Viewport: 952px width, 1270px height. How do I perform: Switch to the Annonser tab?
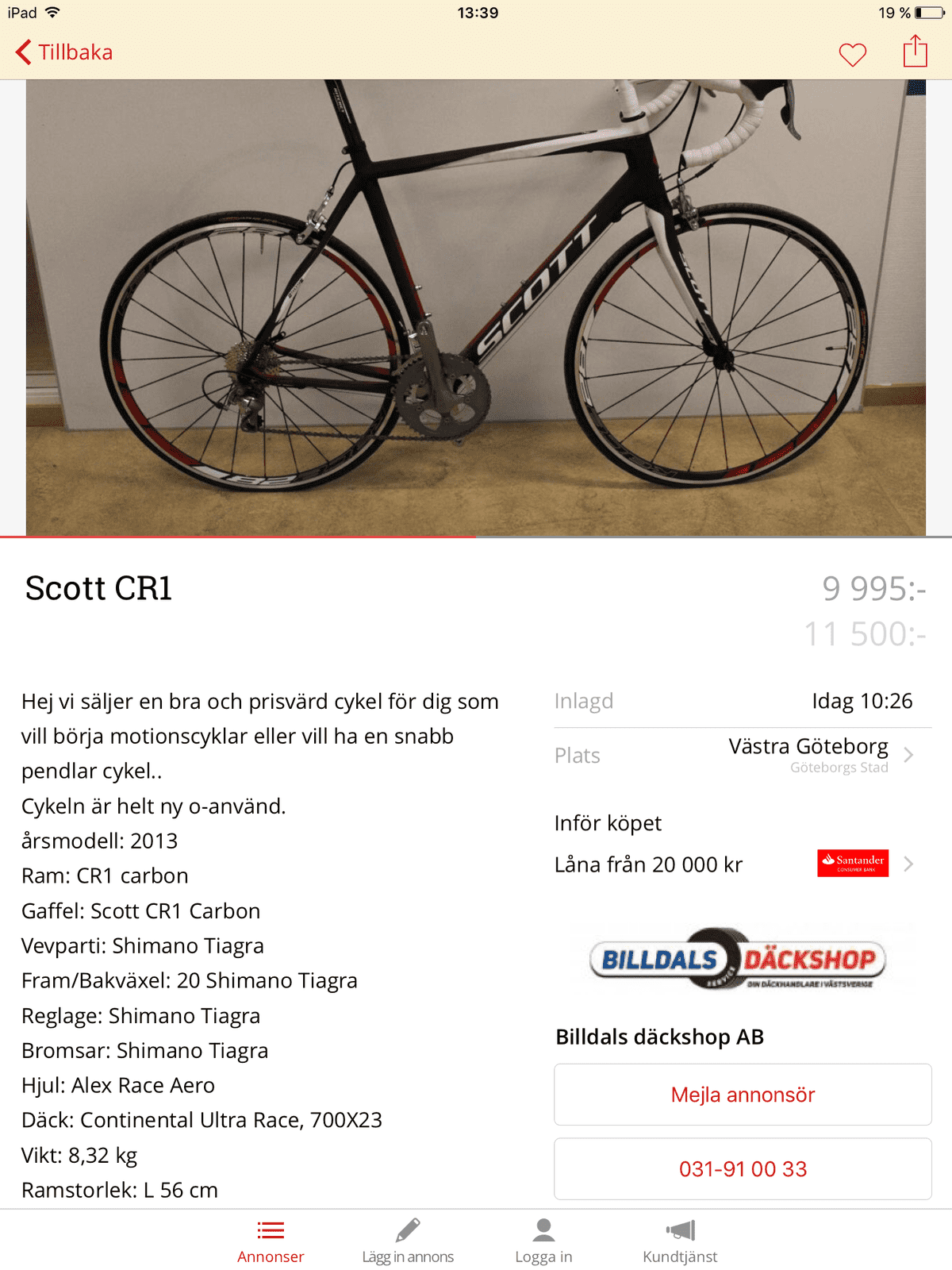(x=271, y=1242)
